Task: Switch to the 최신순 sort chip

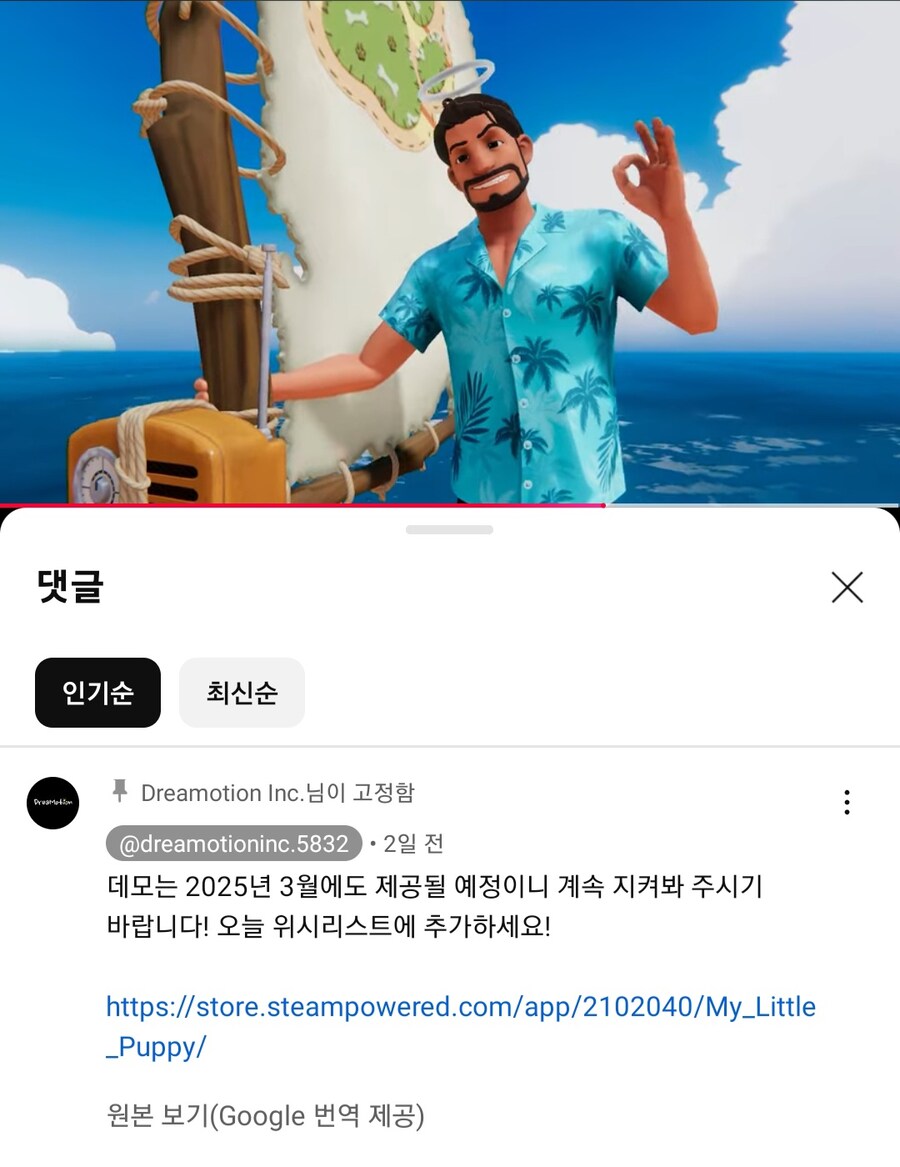Action: (241, 692)
